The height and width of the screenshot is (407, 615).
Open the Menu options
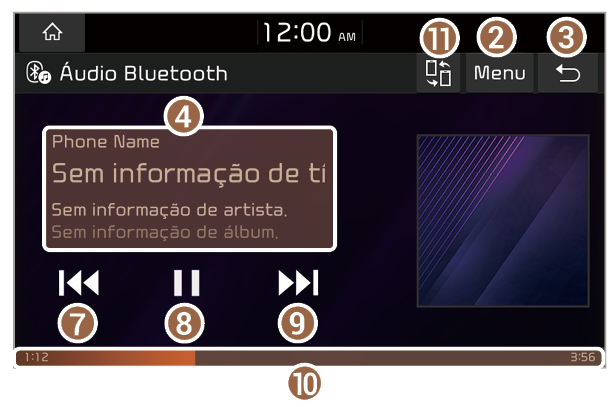click(x=499, y=74)
